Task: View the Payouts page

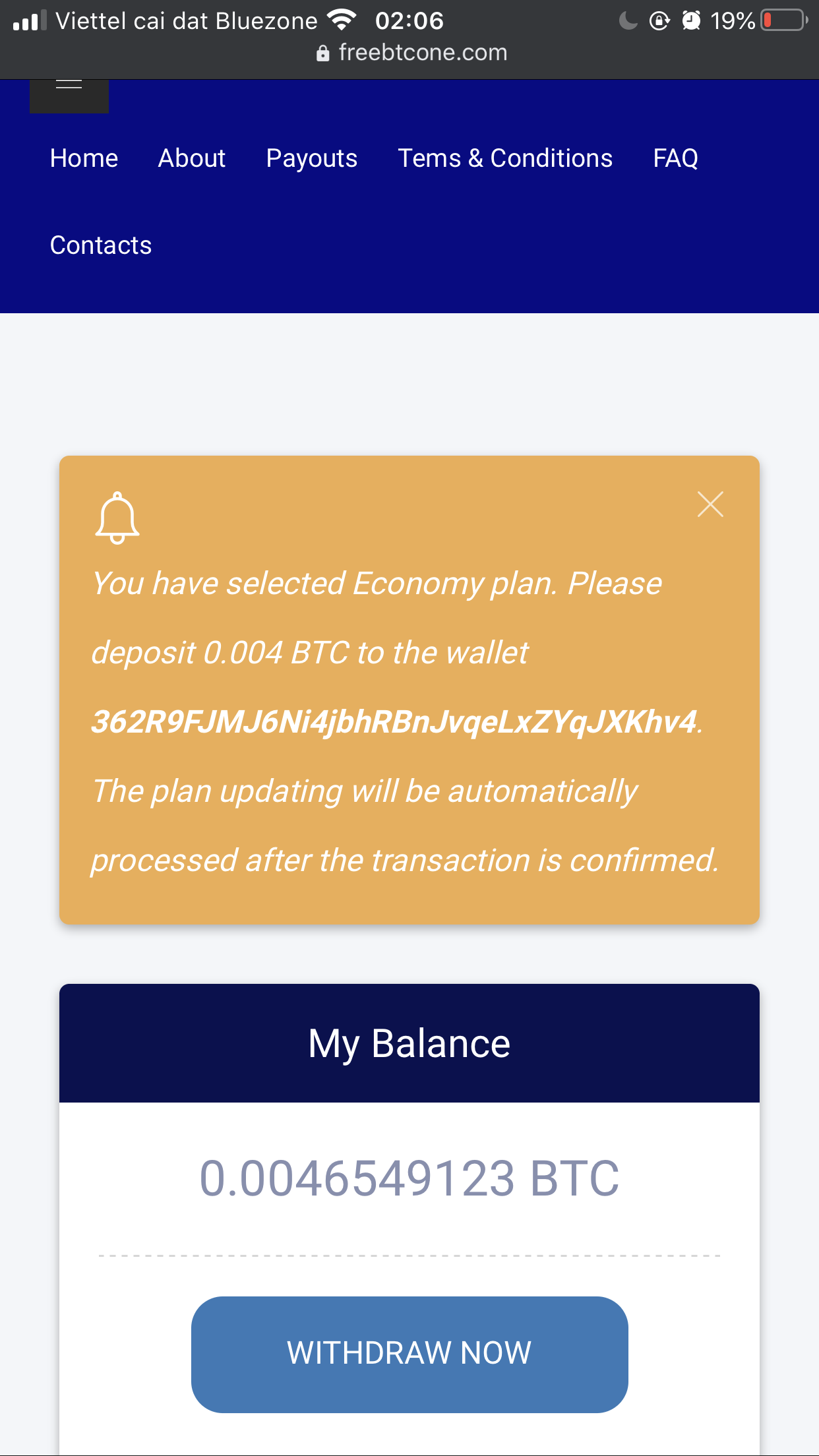Action: click(x=312, y=158)
